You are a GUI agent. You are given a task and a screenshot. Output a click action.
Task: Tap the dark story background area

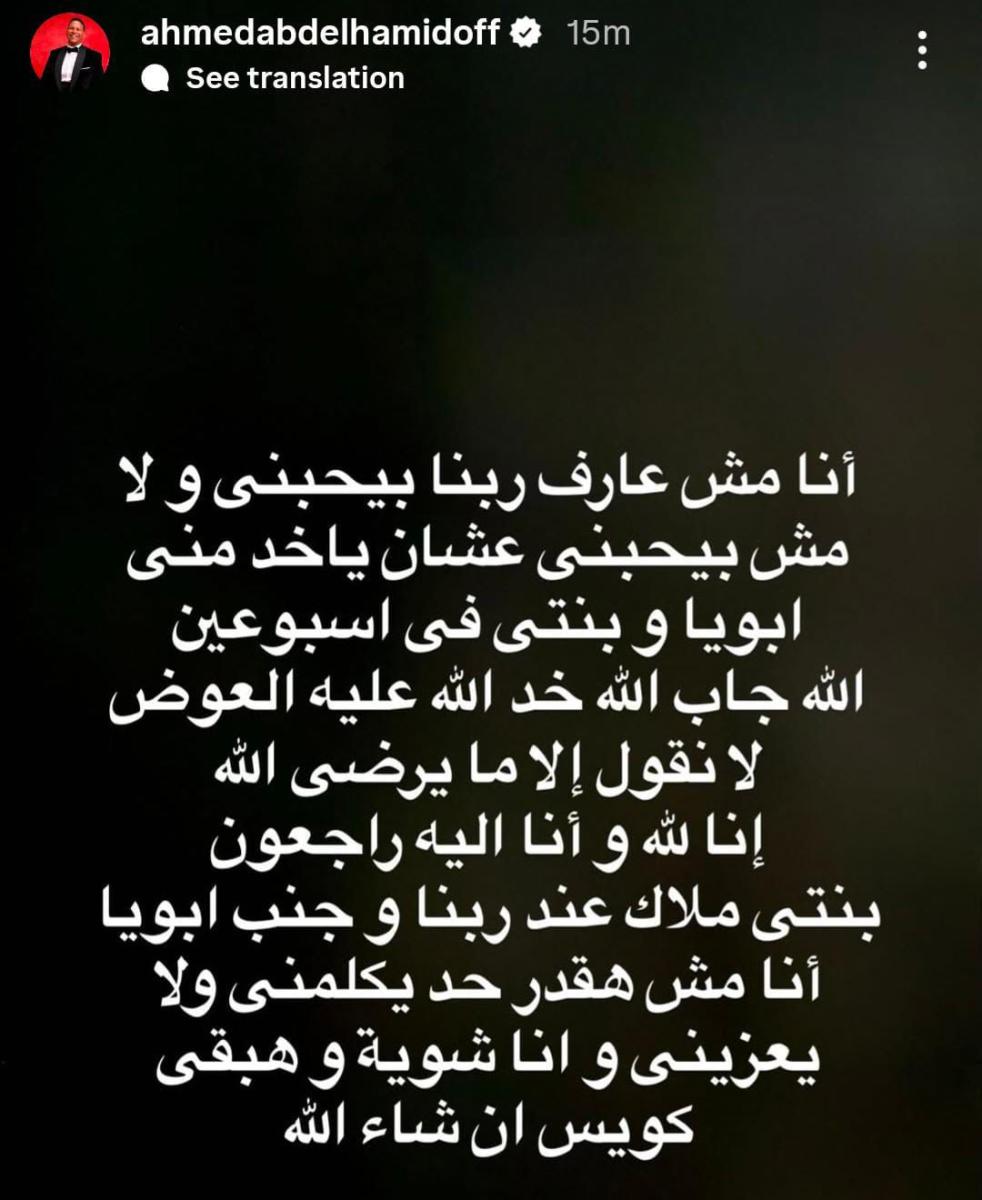(490, 250)
